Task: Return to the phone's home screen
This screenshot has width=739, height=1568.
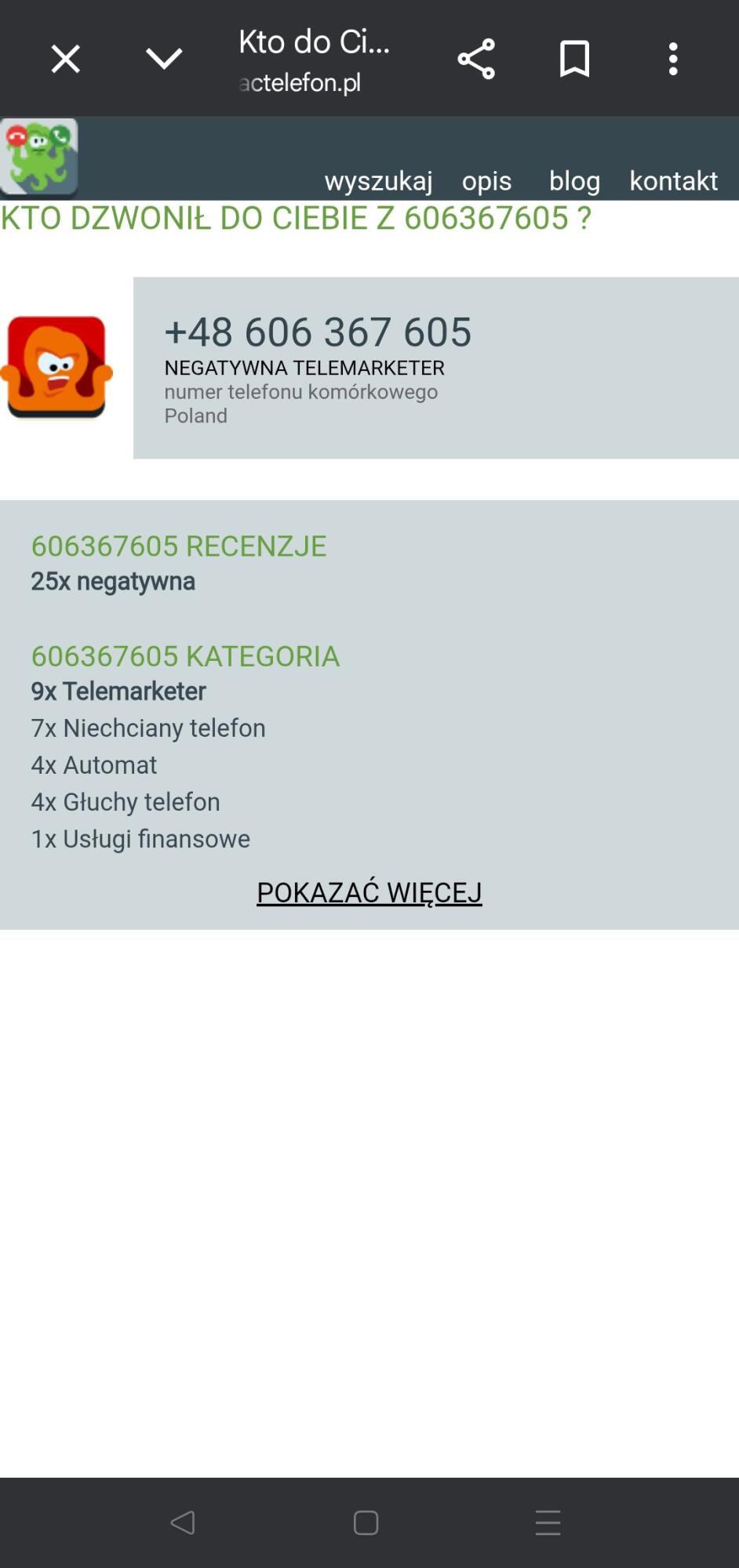Action: [366, 1523]
